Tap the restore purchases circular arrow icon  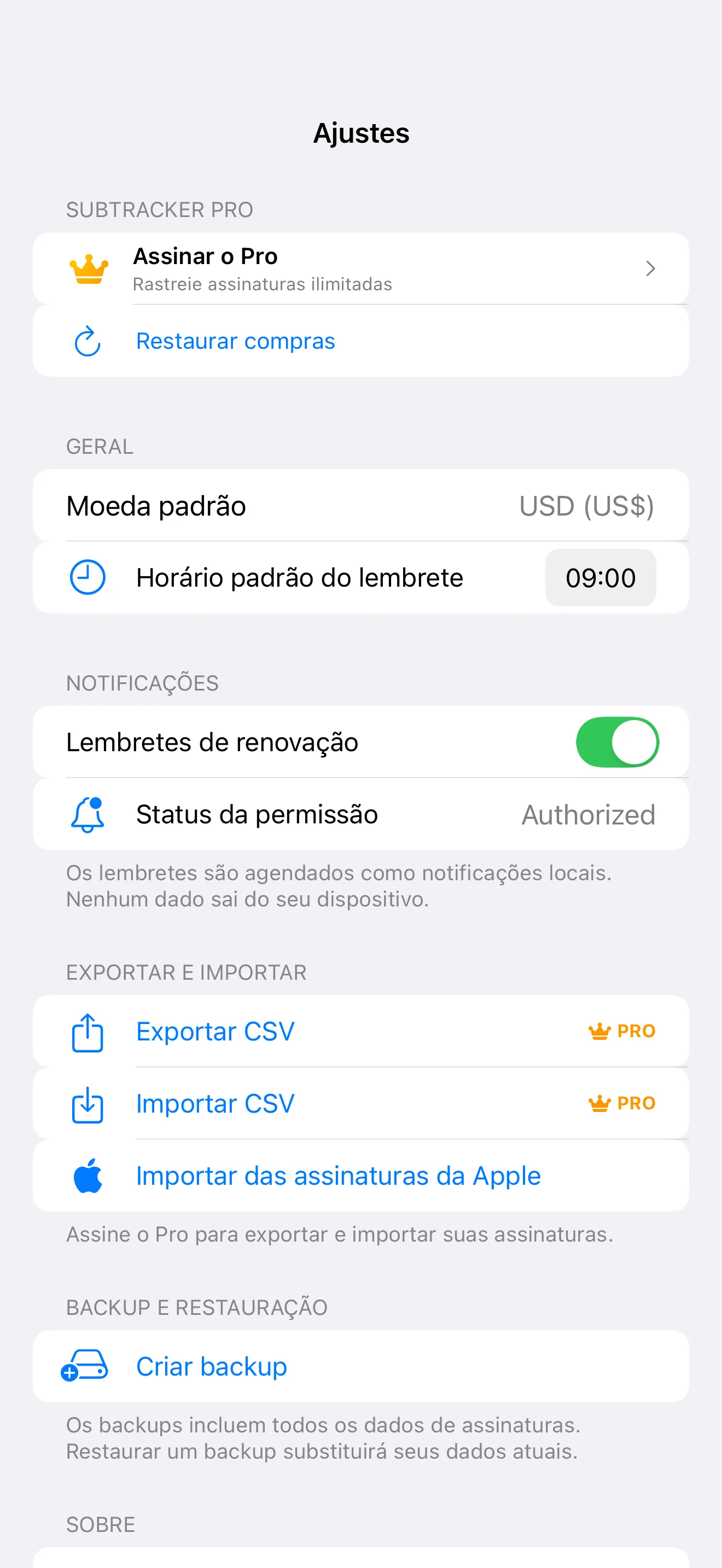coord(87,340)
